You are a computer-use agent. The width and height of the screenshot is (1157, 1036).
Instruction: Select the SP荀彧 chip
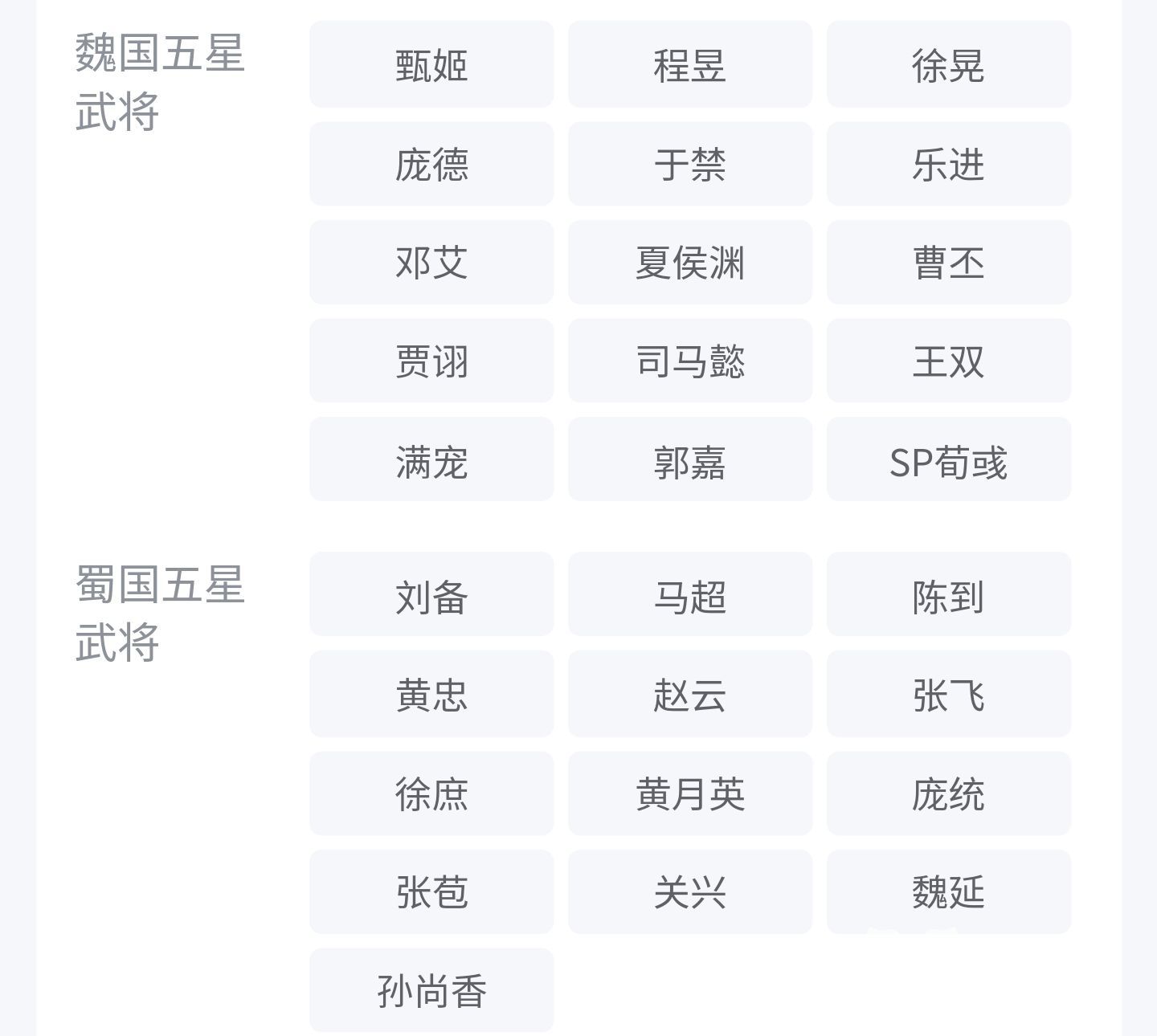949,459
